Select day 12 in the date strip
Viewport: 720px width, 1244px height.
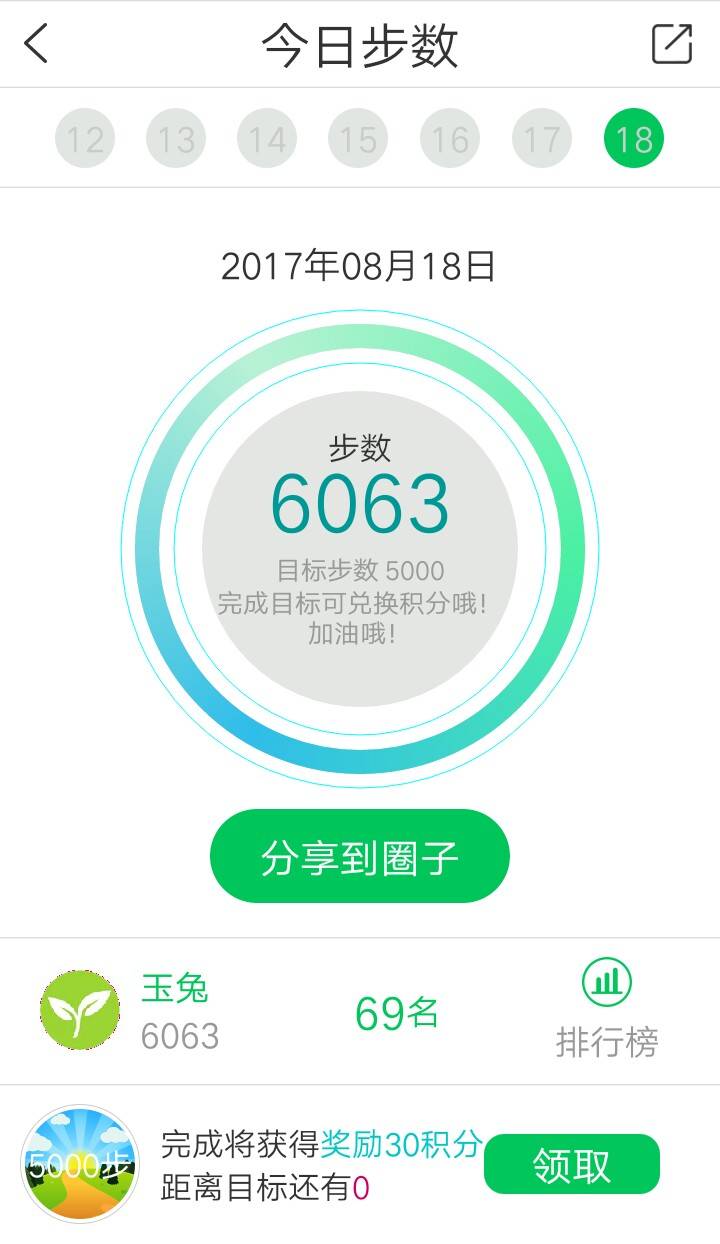point(85,138)
